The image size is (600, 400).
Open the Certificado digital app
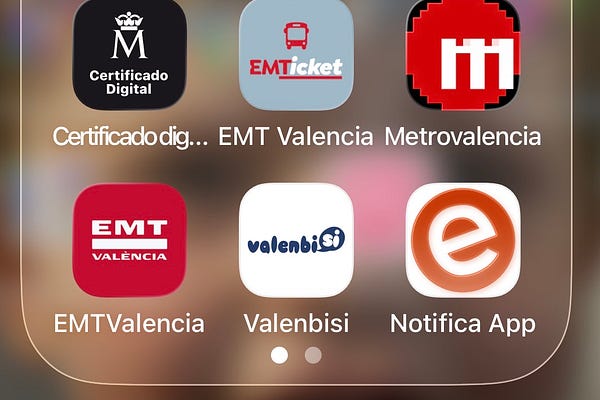(129, 54)
